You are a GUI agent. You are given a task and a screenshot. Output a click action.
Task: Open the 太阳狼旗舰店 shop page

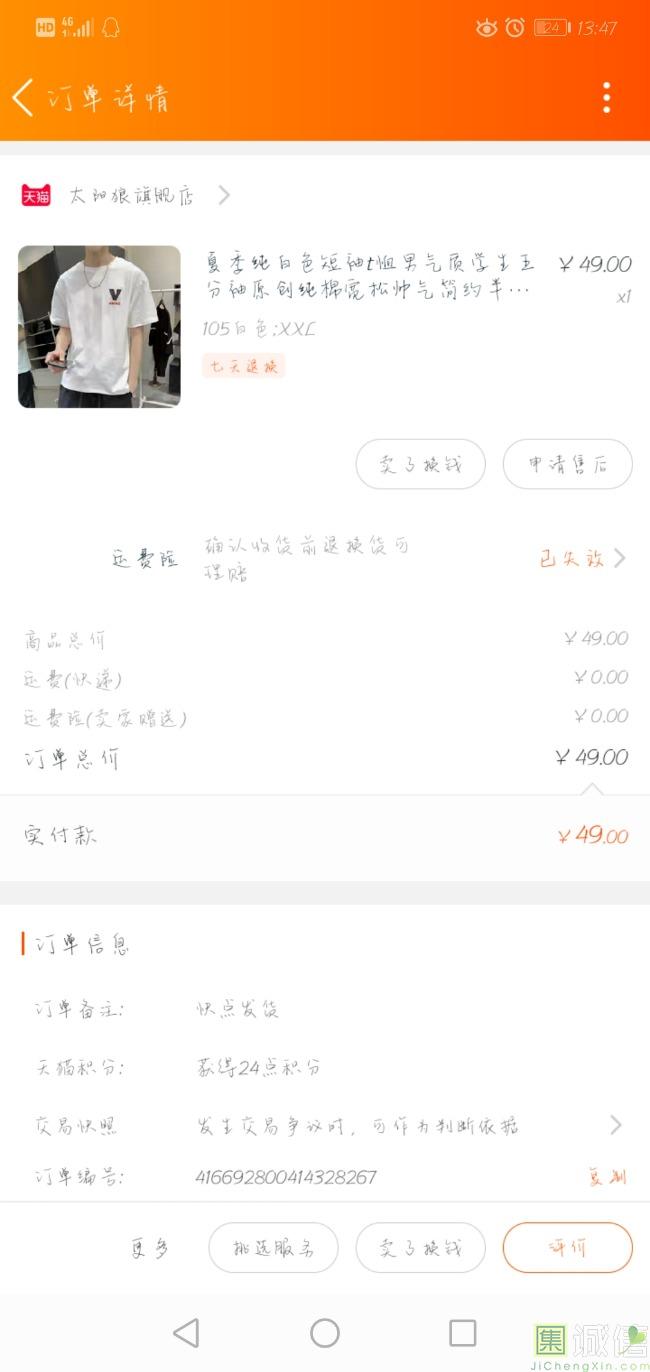tap(130, 195)
